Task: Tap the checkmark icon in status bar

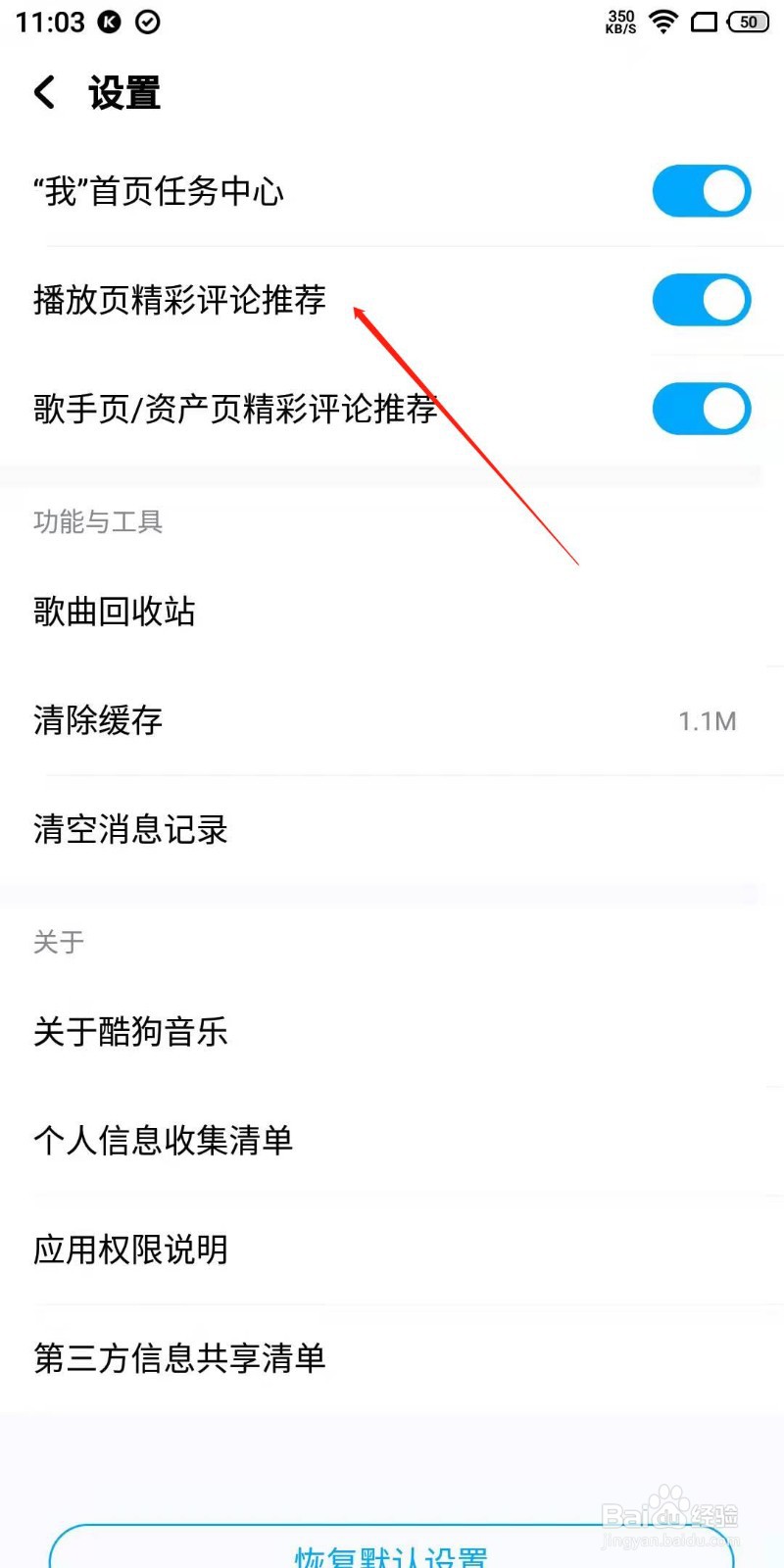Action: pyautogui.click(x=148, y=22)
